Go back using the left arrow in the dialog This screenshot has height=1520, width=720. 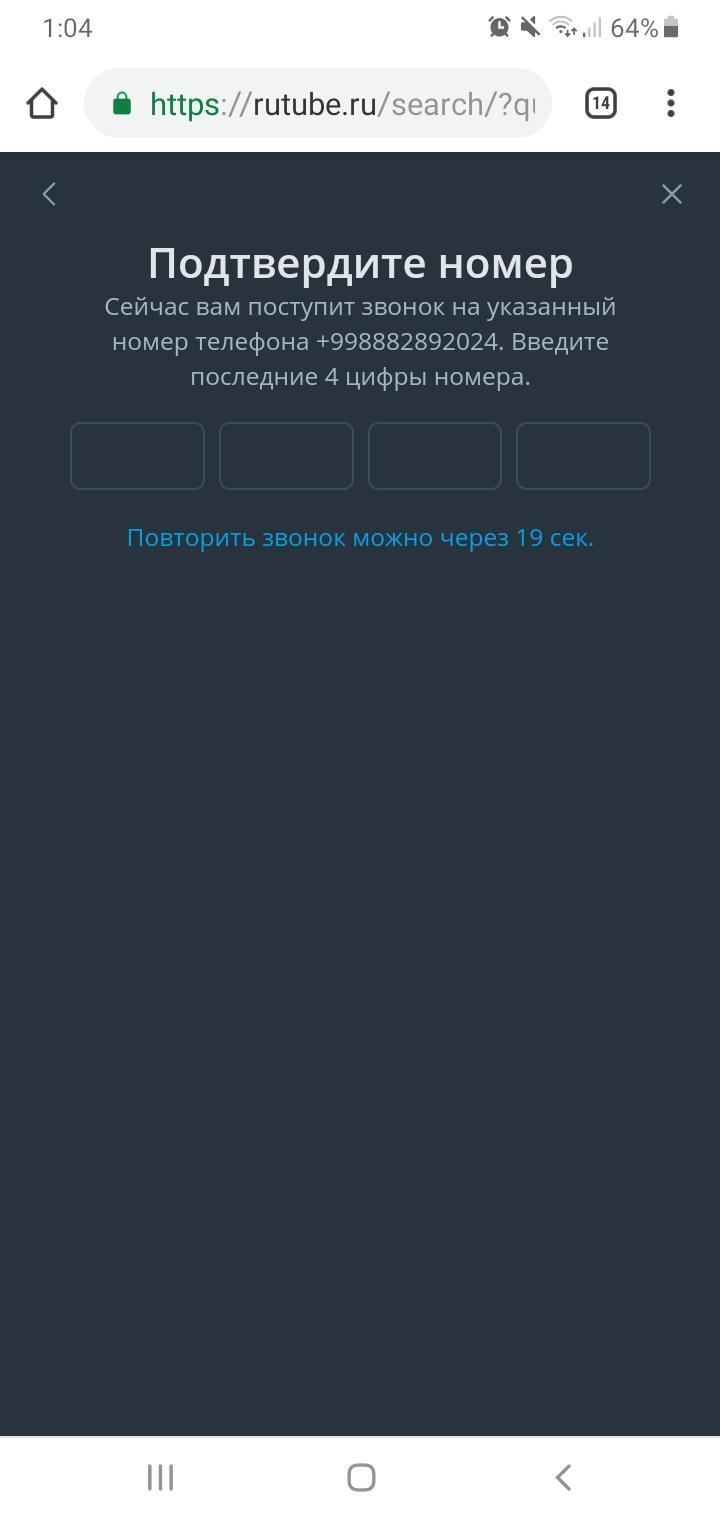[49, 194]
